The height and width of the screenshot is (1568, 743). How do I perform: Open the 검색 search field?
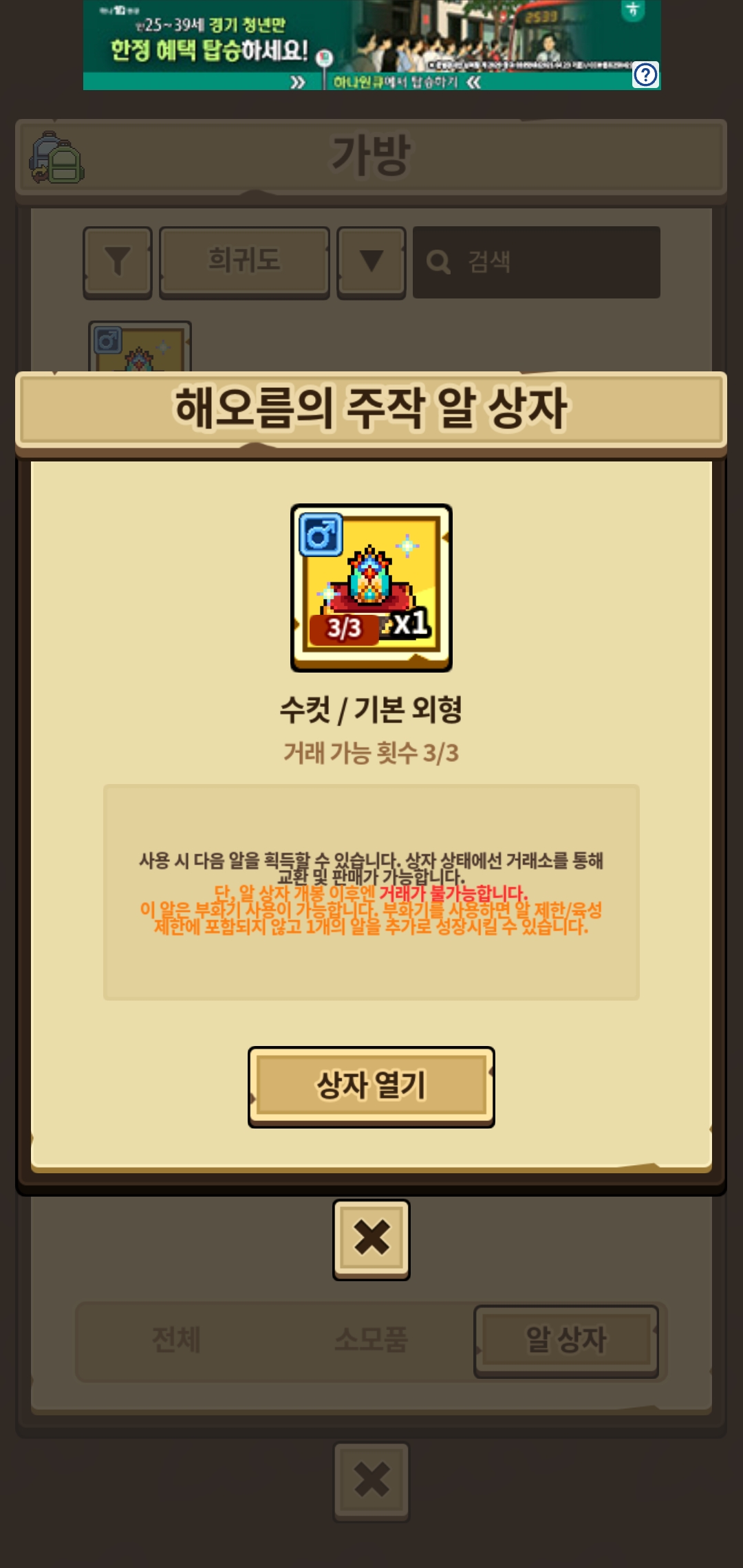(x=537, y=262)
